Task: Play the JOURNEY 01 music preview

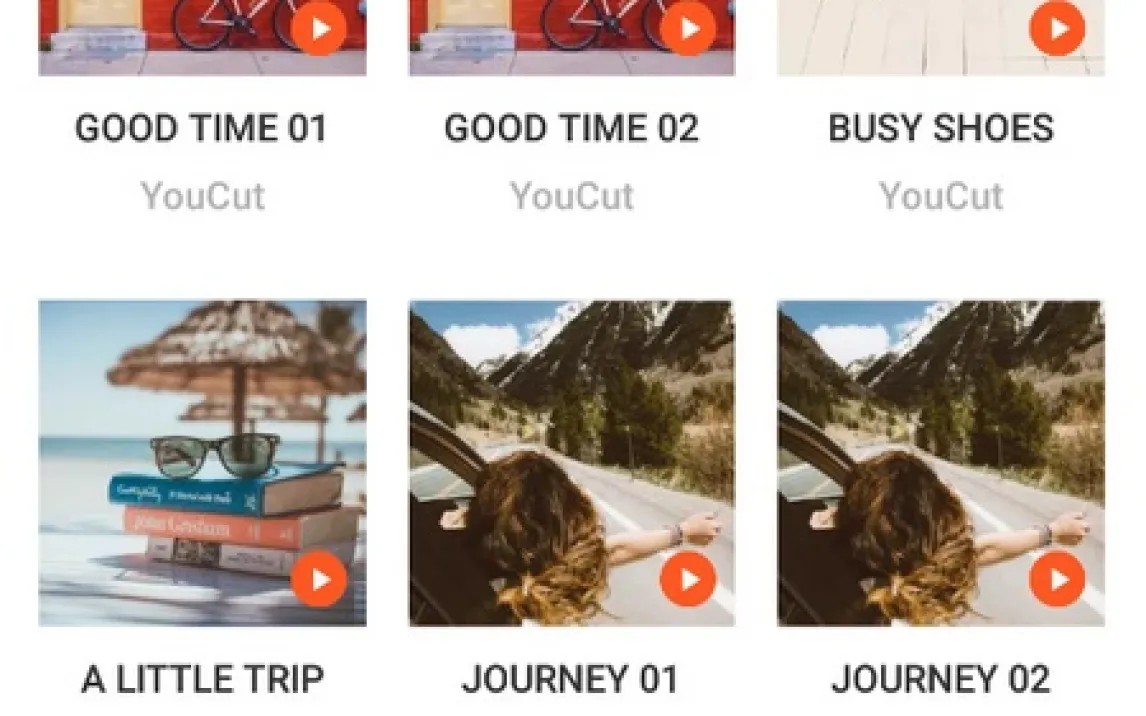Action: point(688,579)
